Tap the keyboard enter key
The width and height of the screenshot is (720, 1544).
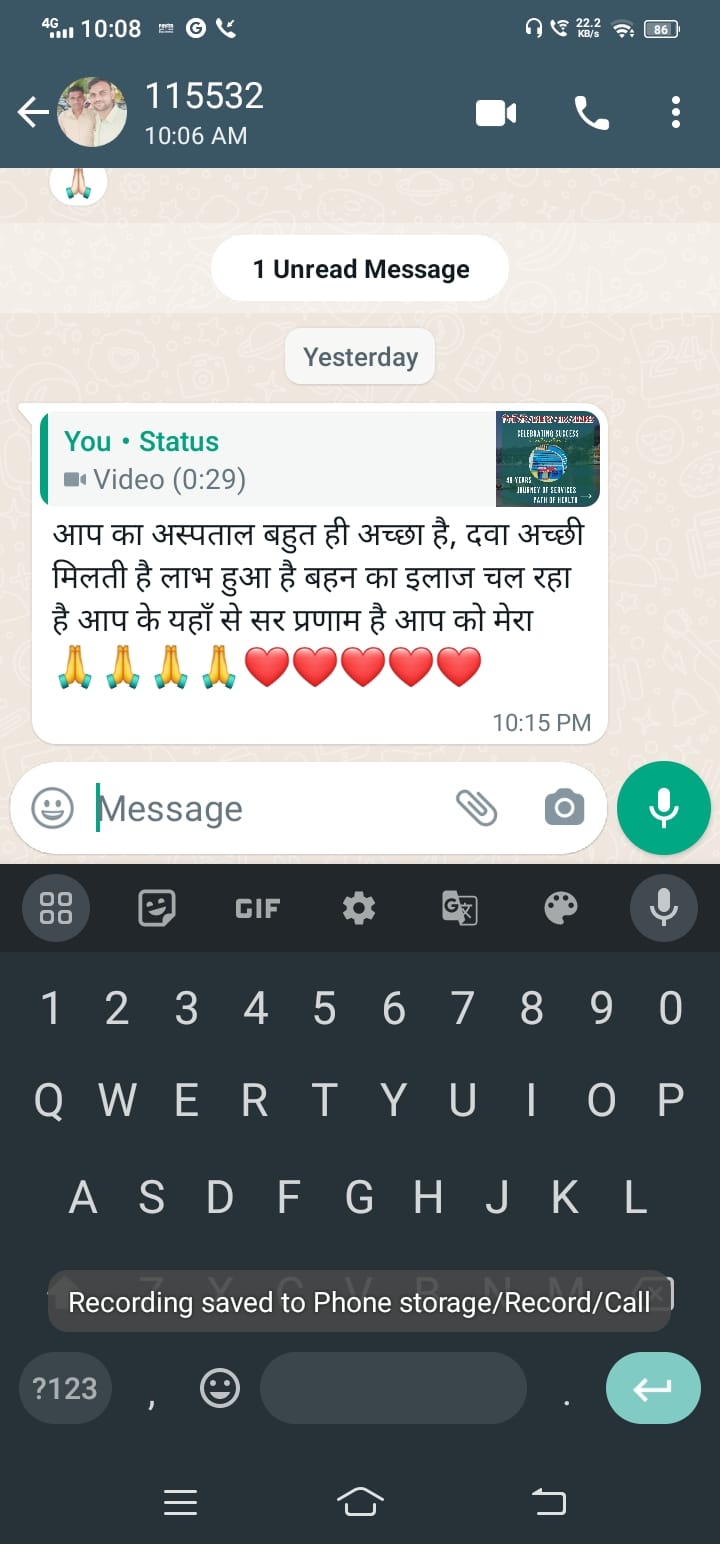click(653, 1388)
